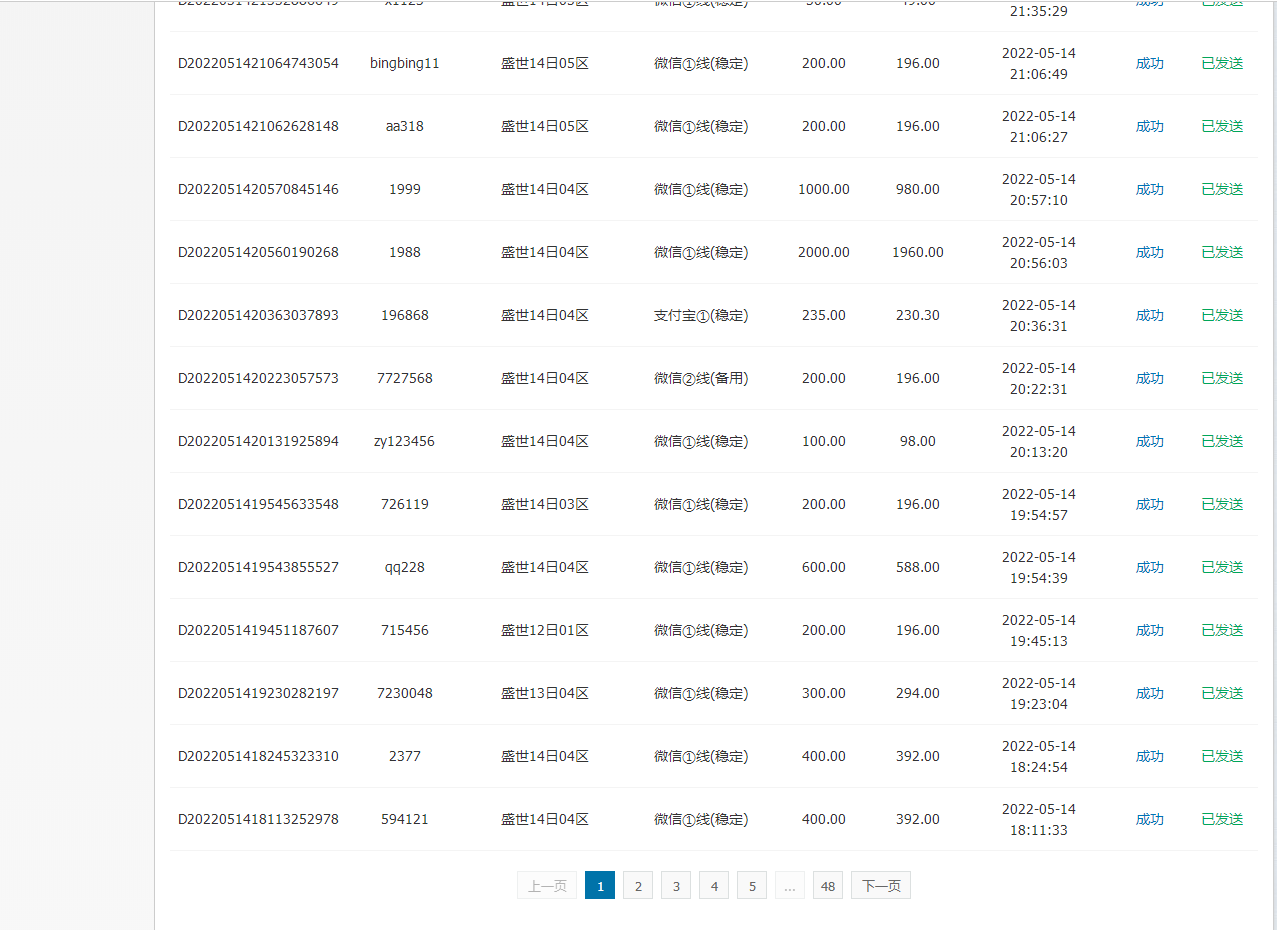
Task: Jump to last page 48
Action: (827, 886)
